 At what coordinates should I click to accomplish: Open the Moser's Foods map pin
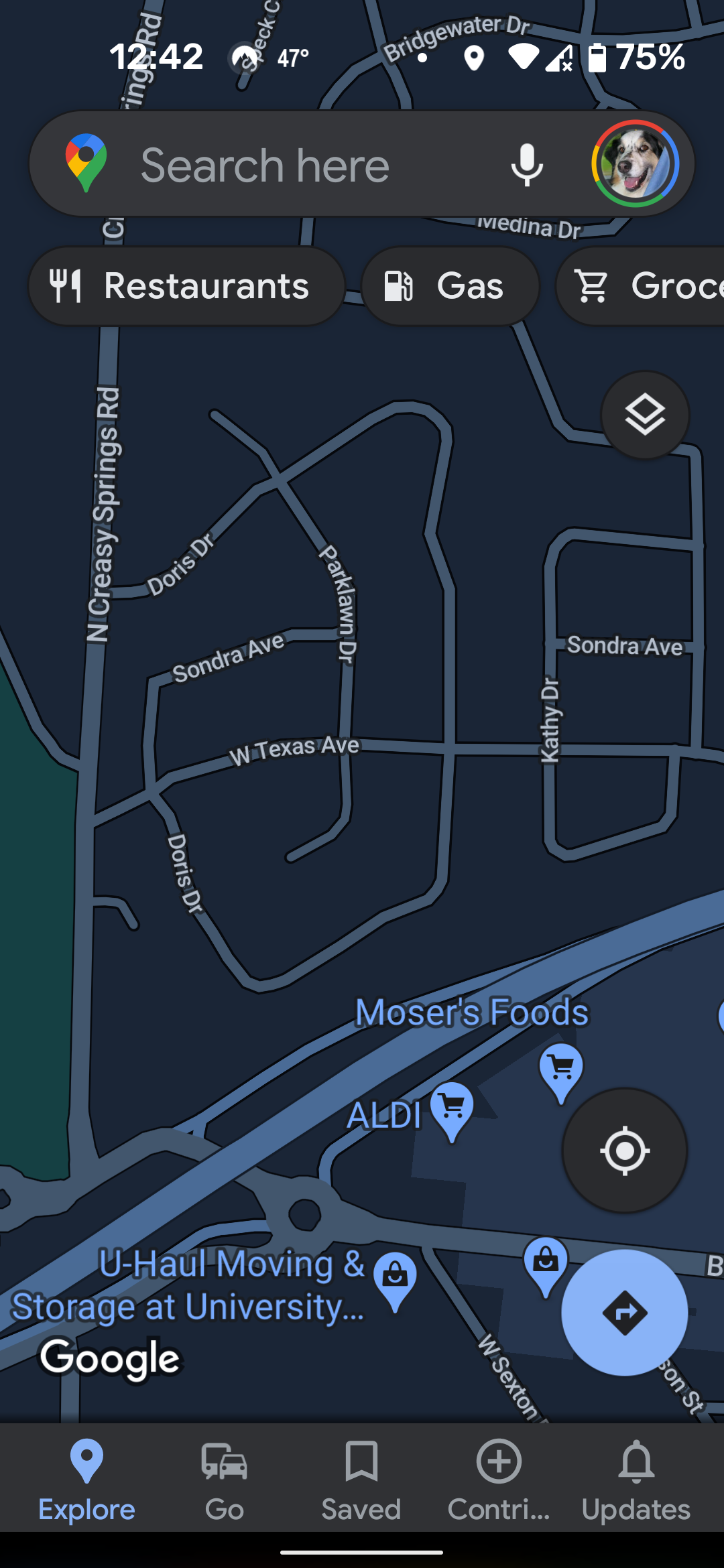click(561, 1069)
